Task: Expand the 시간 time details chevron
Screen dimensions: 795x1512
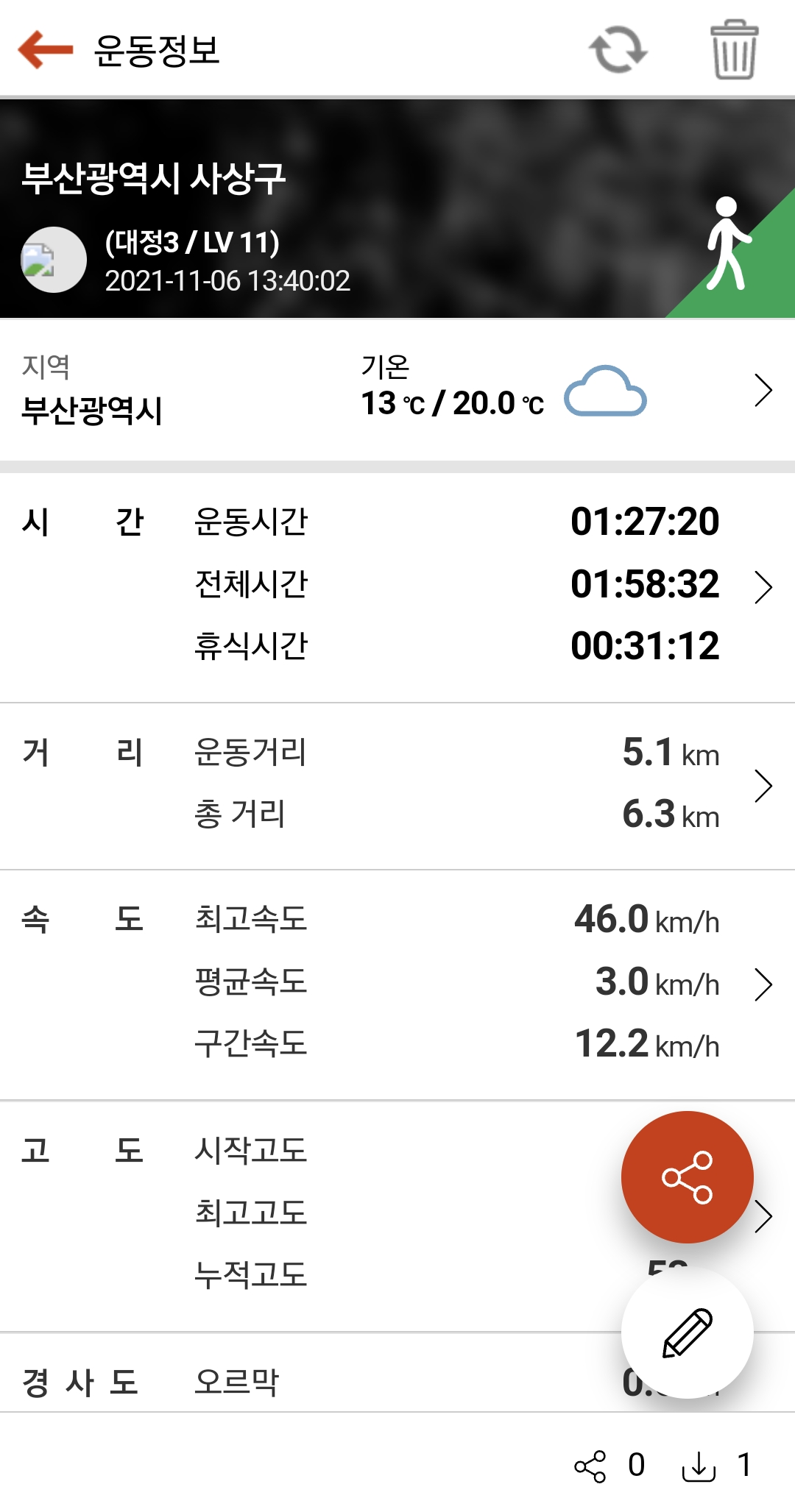Action: point(763,587)
